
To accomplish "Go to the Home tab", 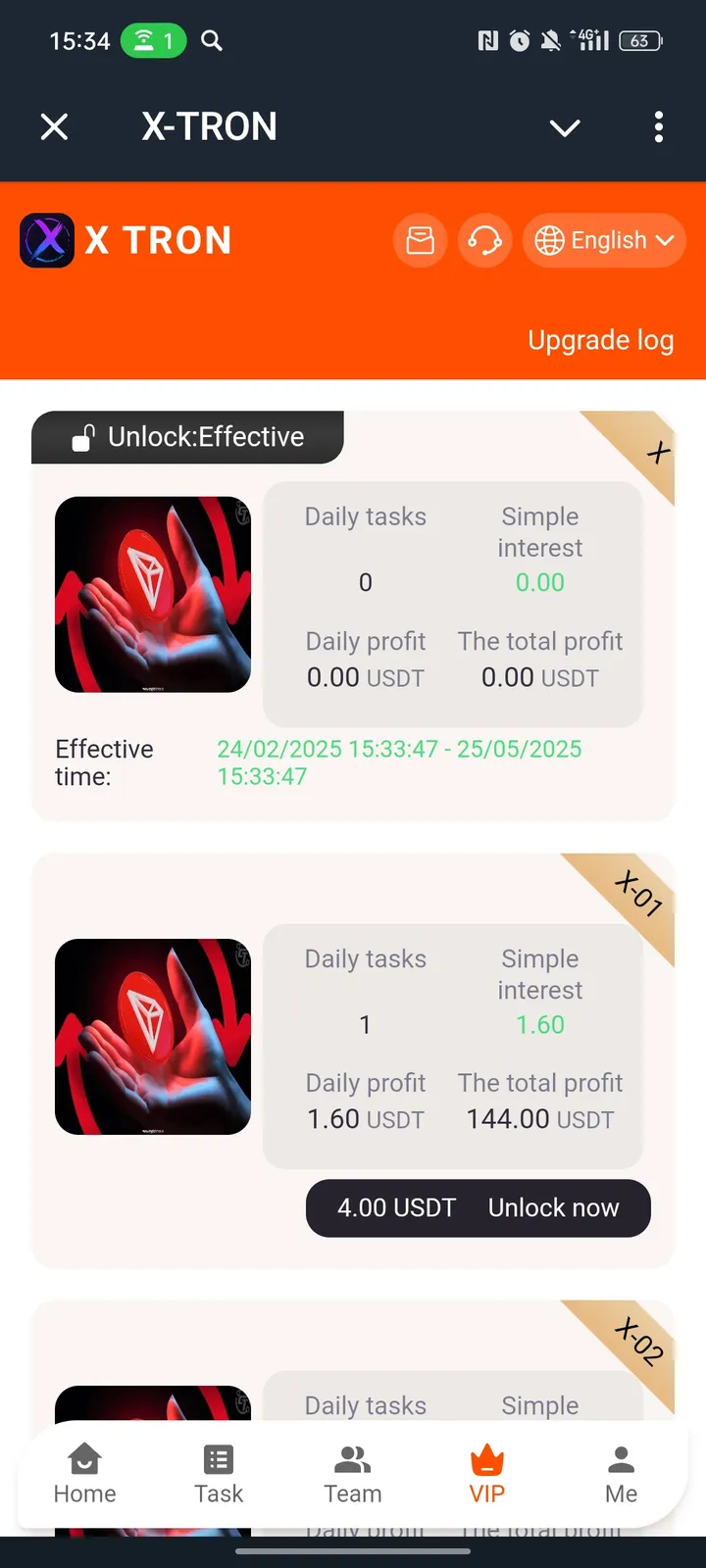I will click(x=85, y=1473).
